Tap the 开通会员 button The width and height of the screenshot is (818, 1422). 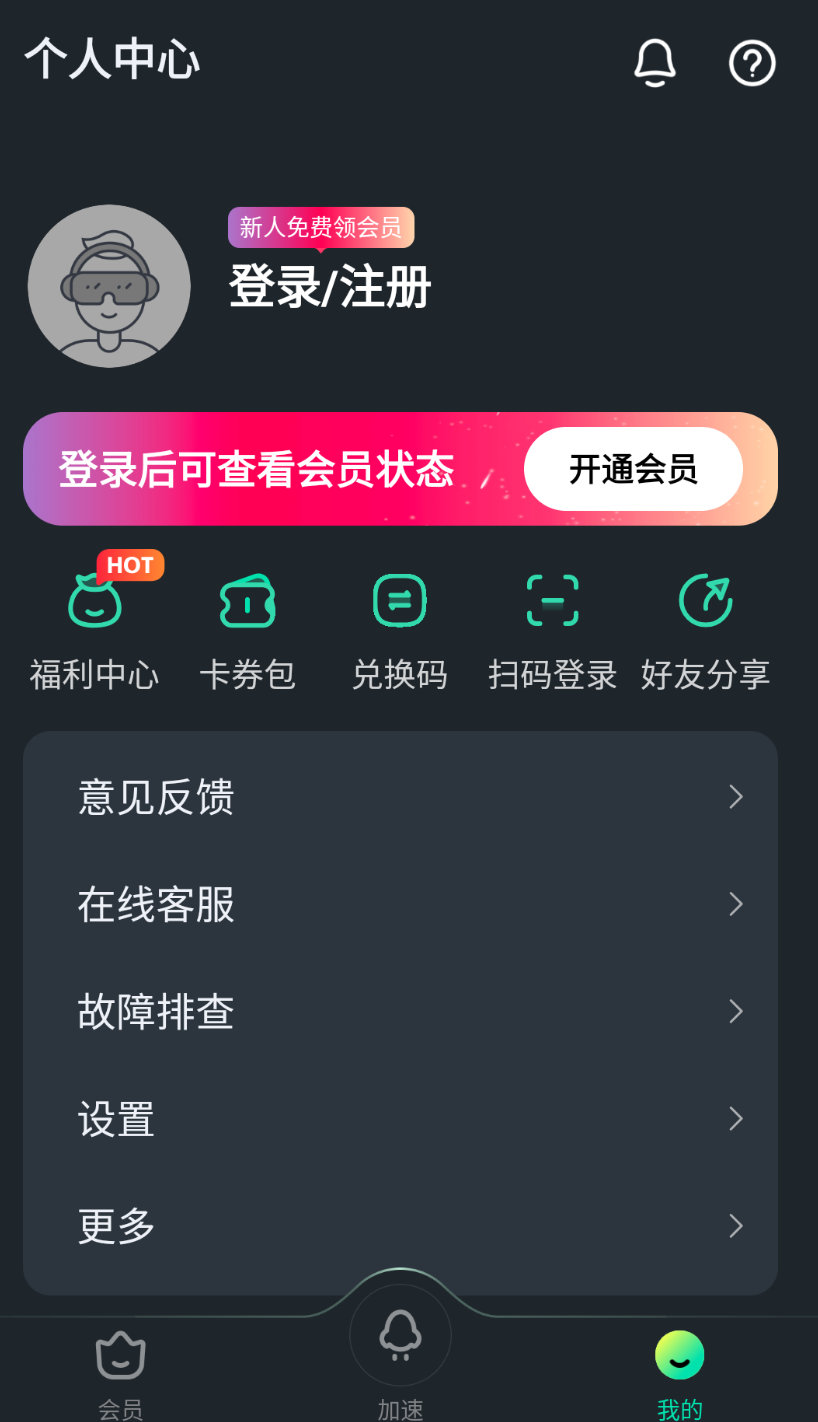click(x=633, y=469)
